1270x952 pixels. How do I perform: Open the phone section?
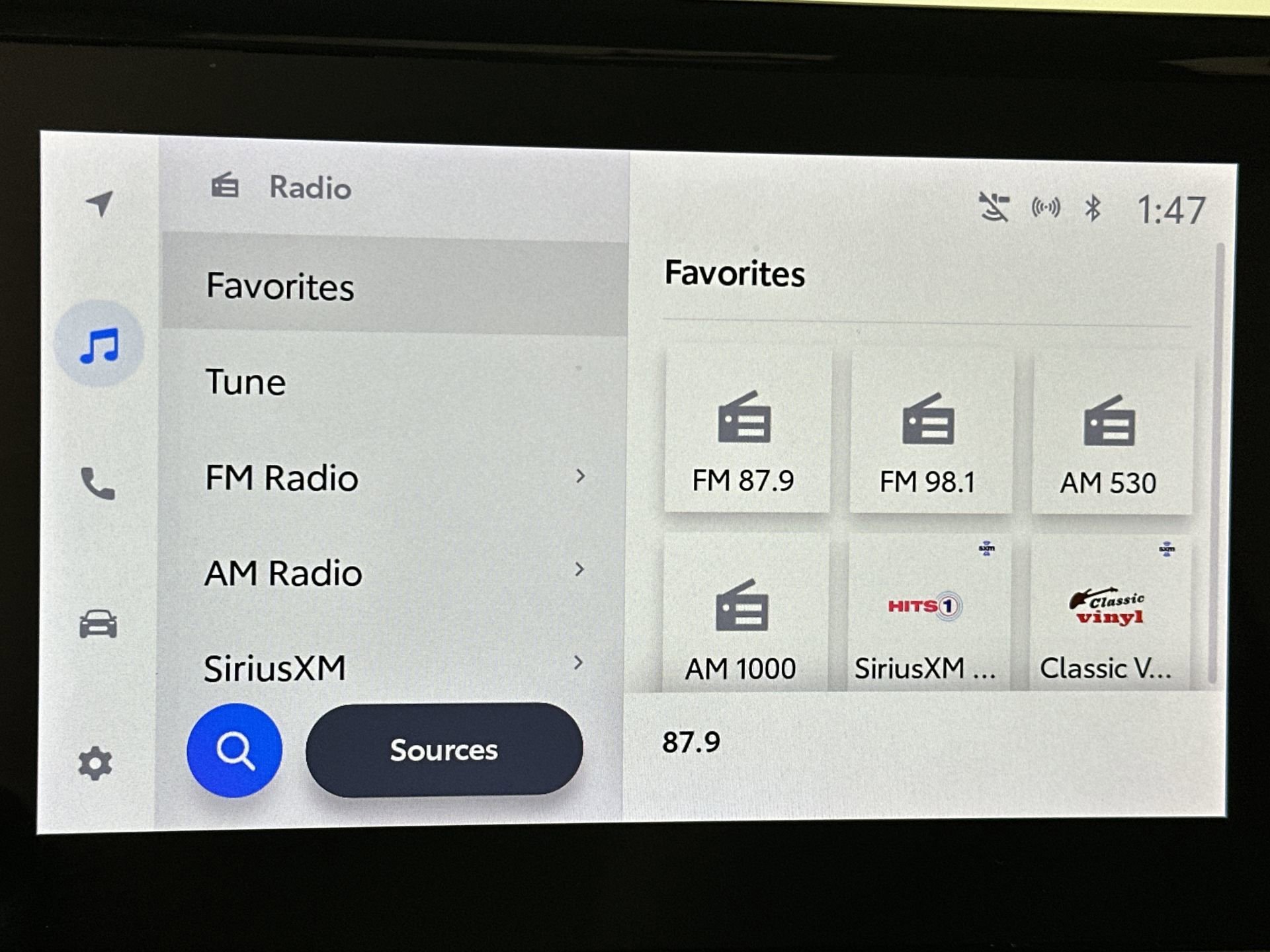(x=98, y=484)
